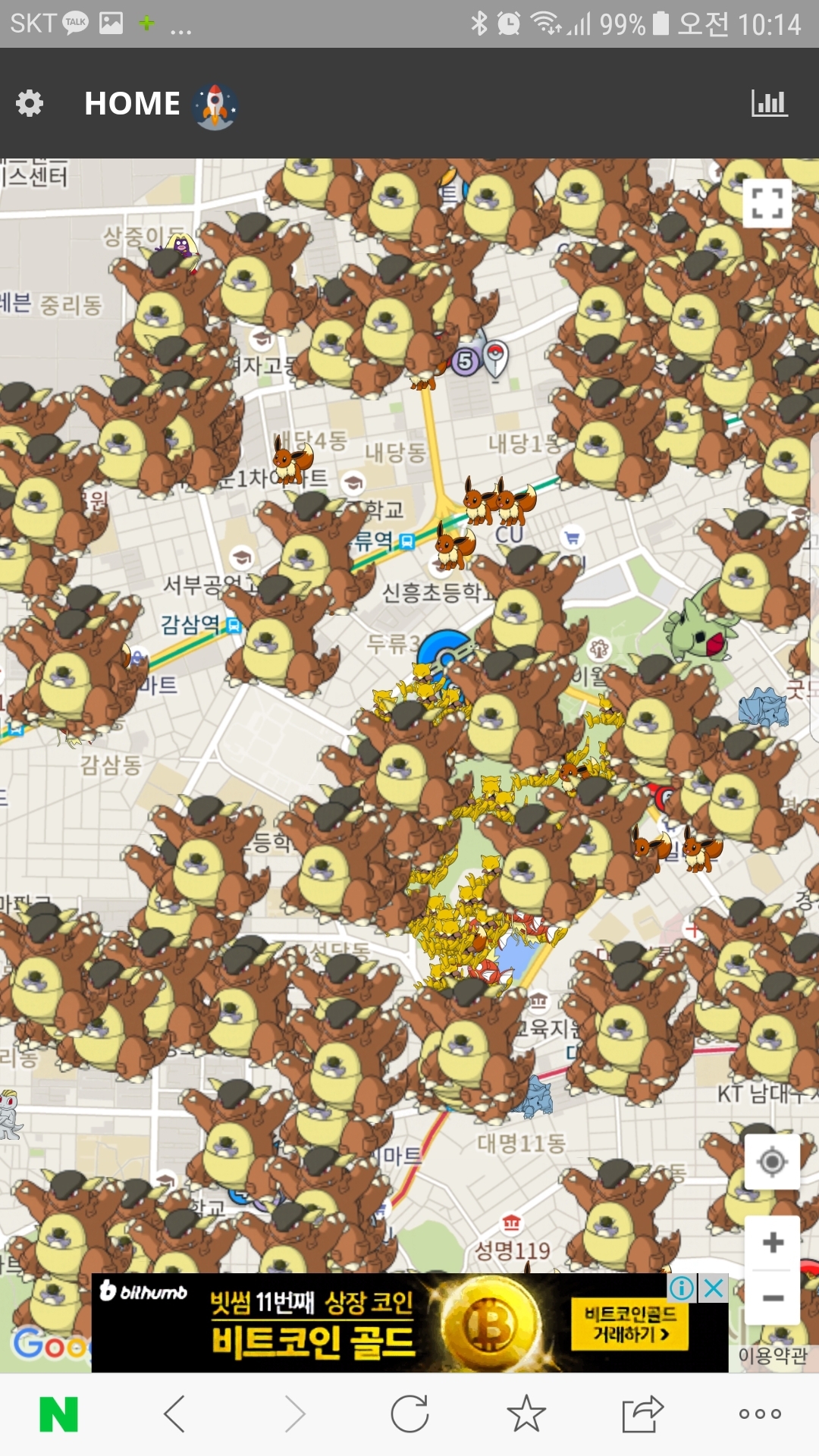Toggle fullscreen map view

point(767,203)
